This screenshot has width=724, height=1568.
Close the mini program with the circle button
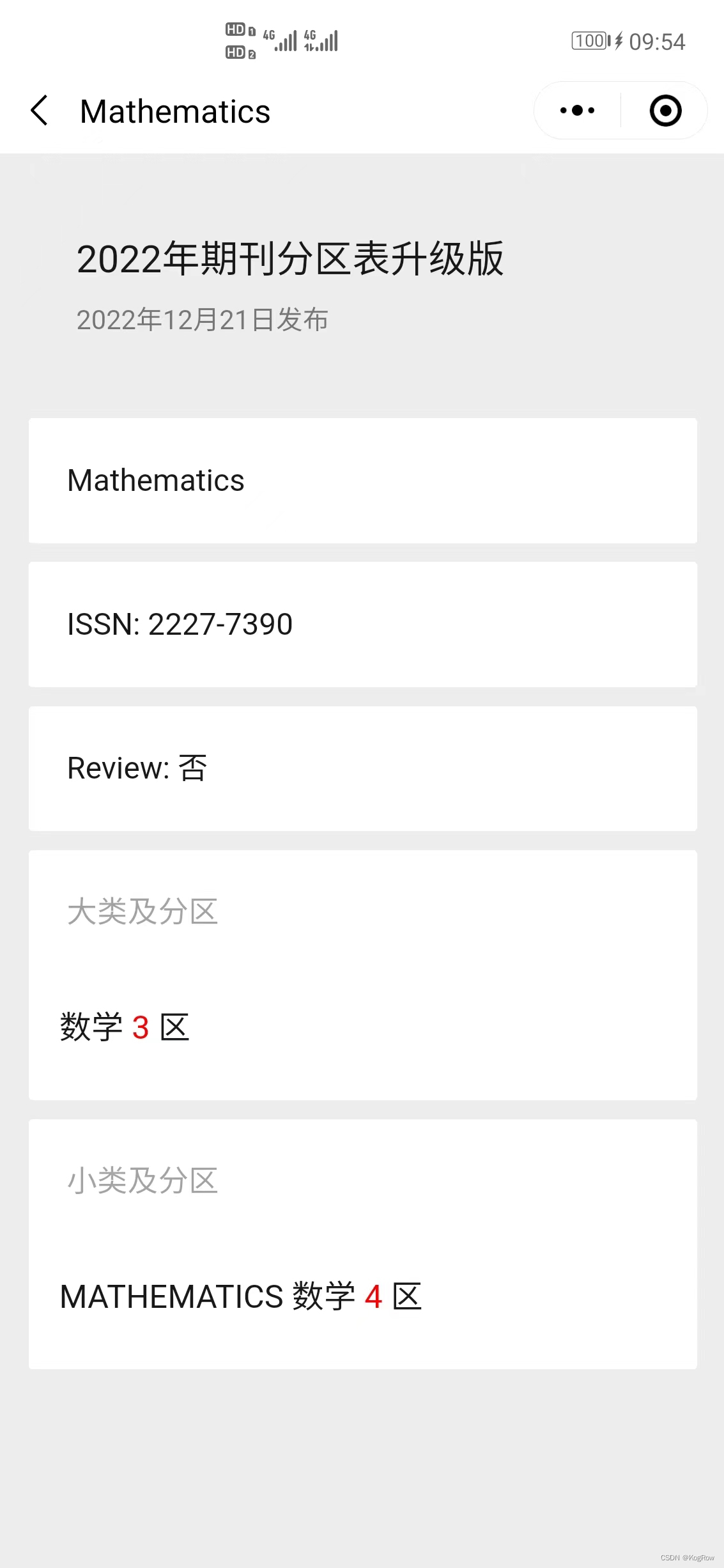(665, 111)
